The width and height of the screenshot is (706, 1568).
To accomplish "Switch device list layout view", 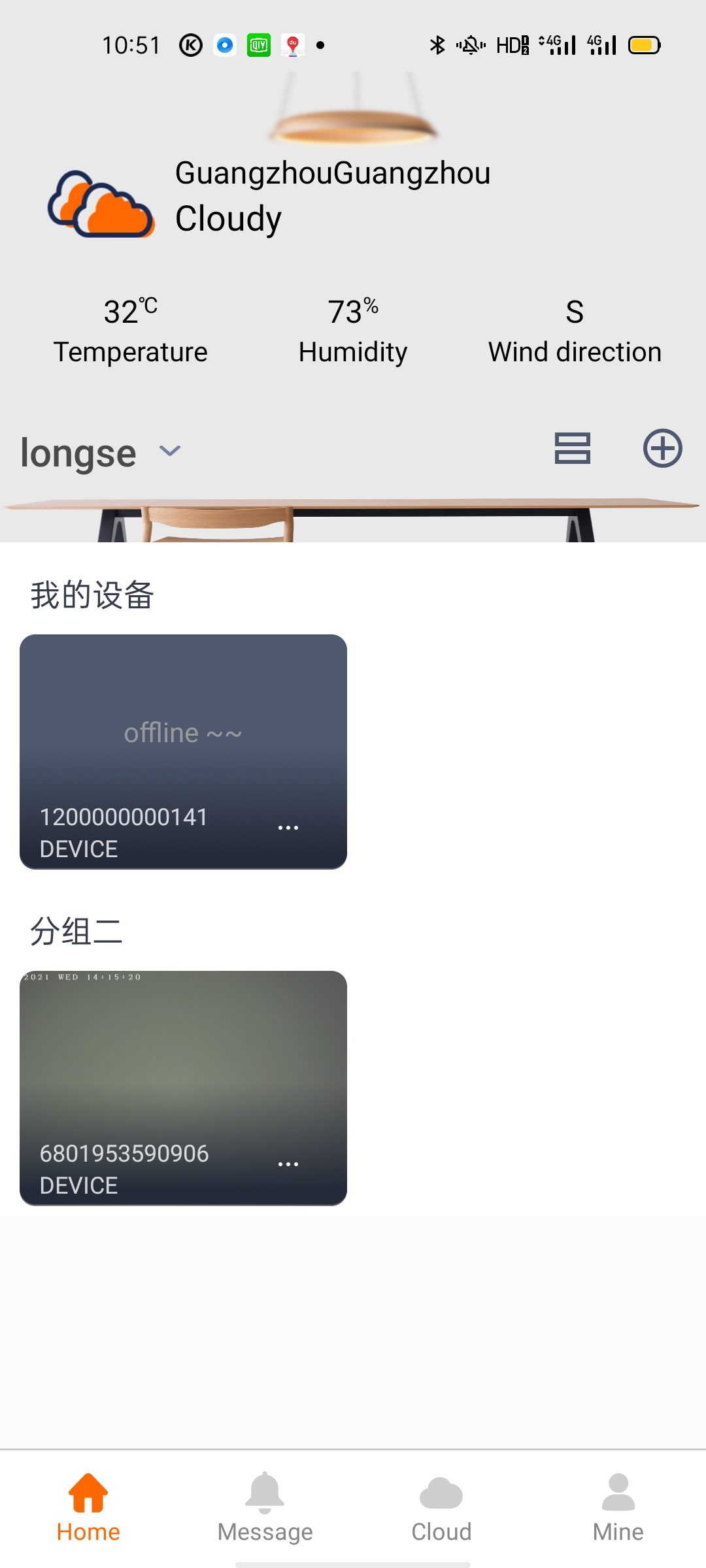I will pos(572,449).
